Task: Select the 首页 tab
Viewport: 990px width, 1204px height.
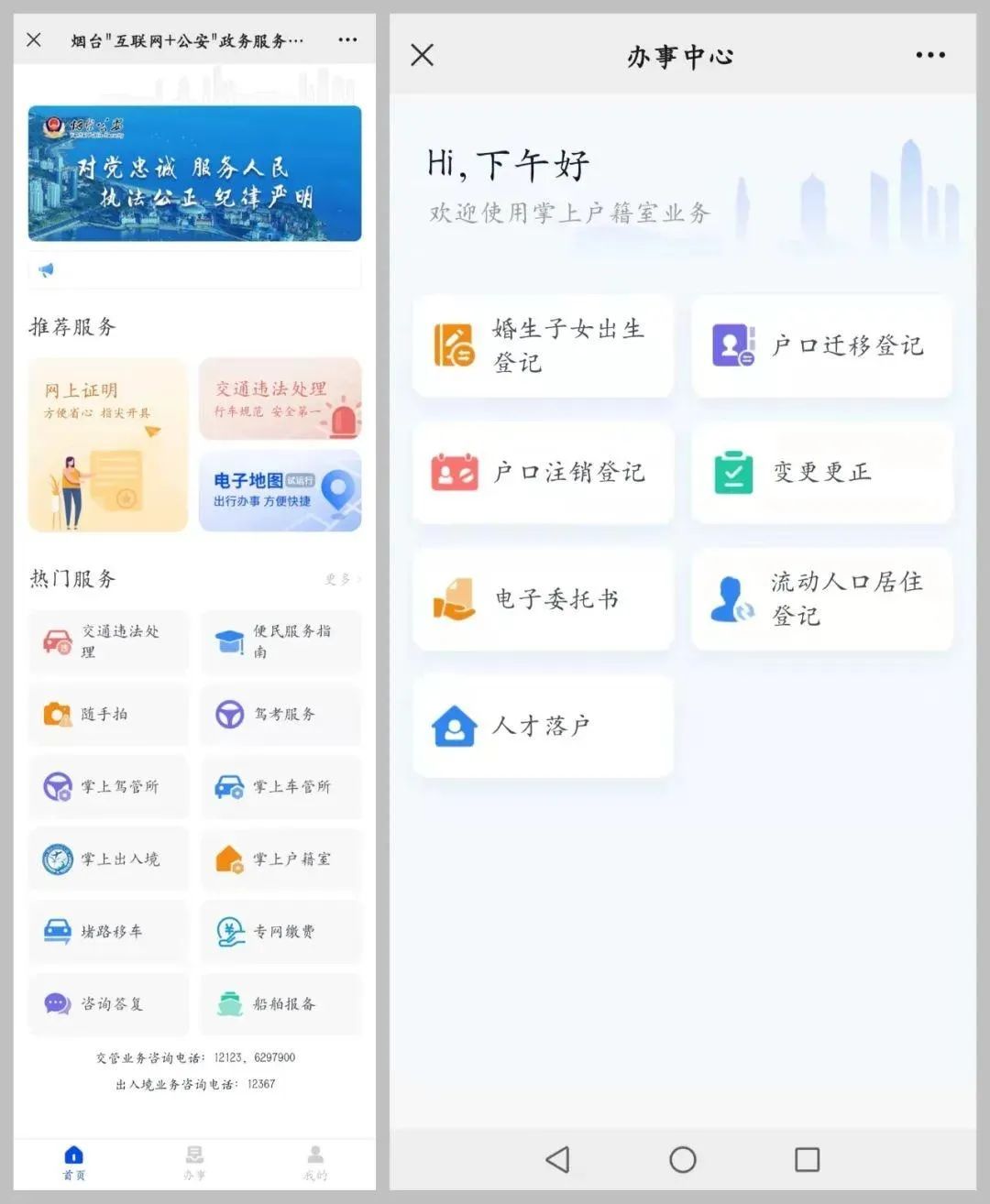Action: (x=73, y=1162)
